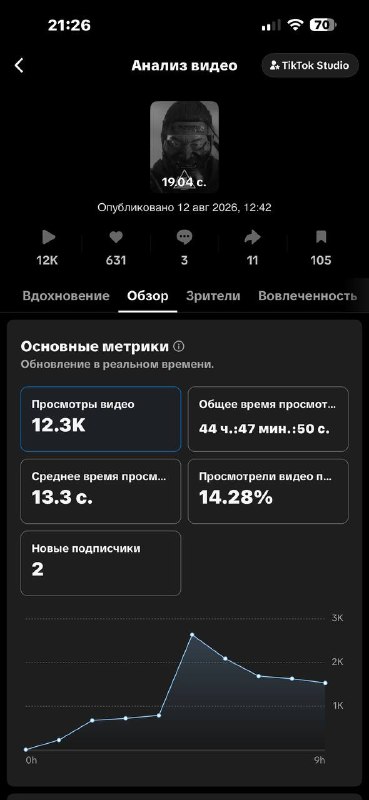Viewport: 369px width, 800px height.
Task: Select the Обзор tab
Action: click(x=147, y=296)
